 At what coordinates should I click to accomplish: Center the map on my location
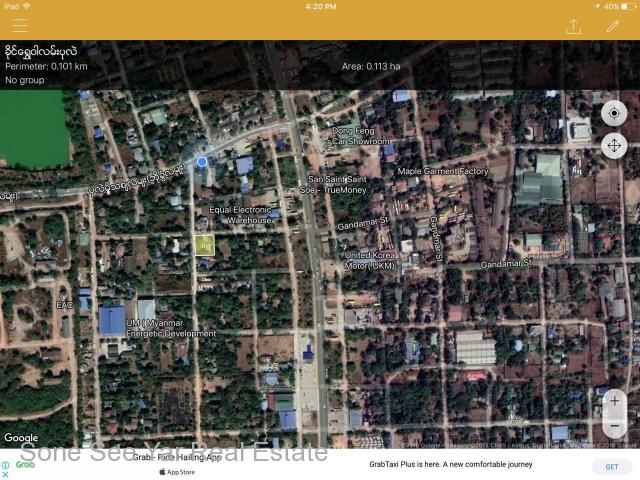pyautogui.click(x=614, y=113)
